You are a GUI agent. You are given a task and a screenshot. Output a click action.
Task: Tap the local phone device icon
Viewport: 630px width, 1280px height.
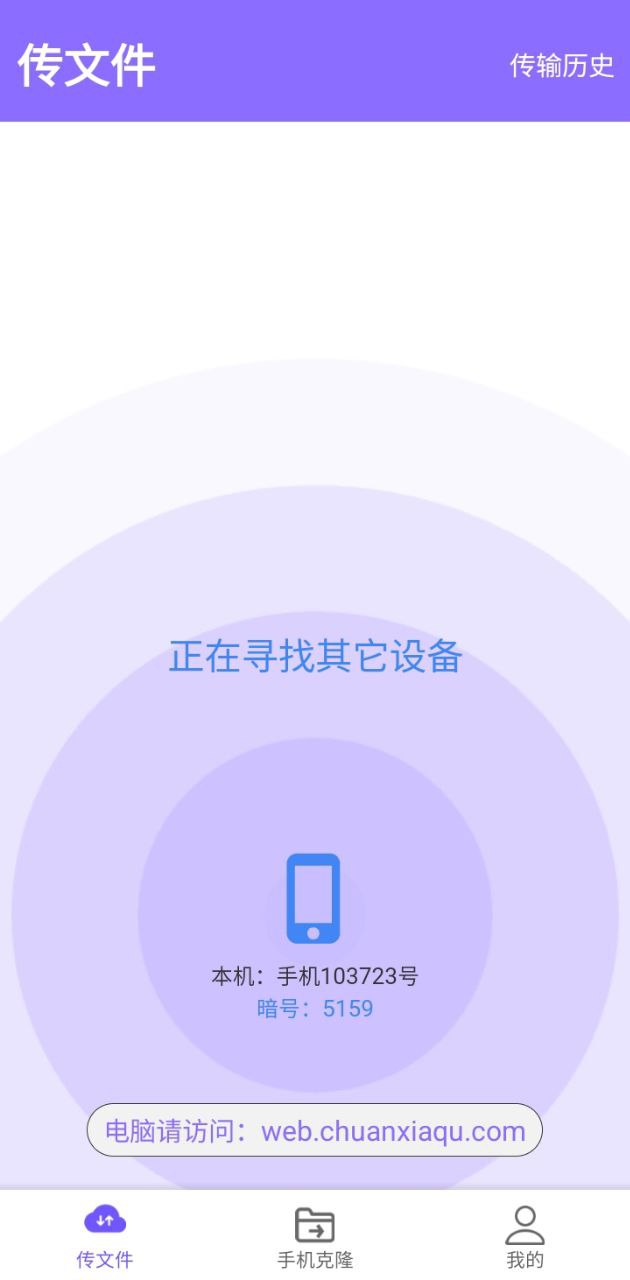(314, 898)
